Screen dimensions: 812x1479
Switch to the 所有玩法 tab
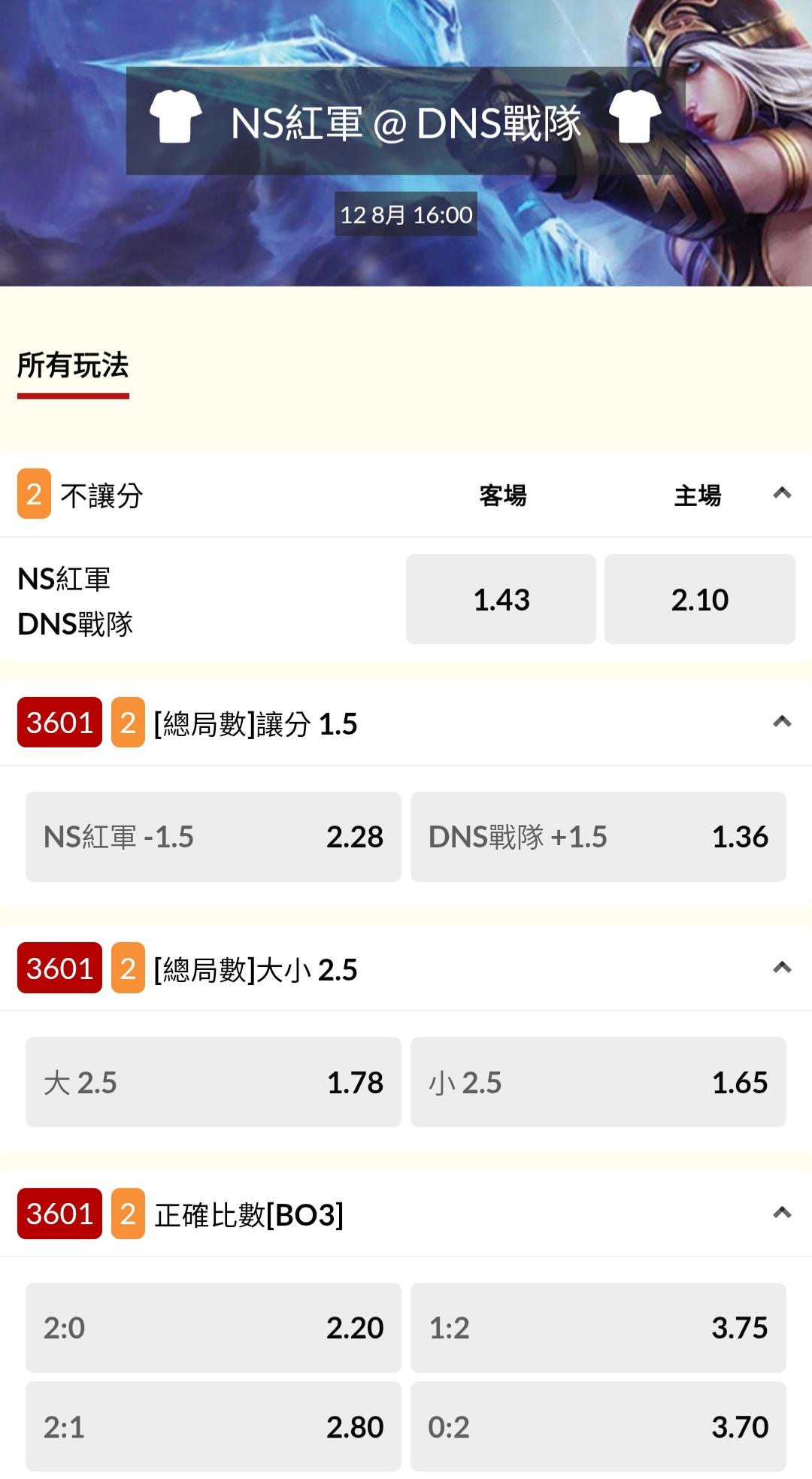[73, 366]
